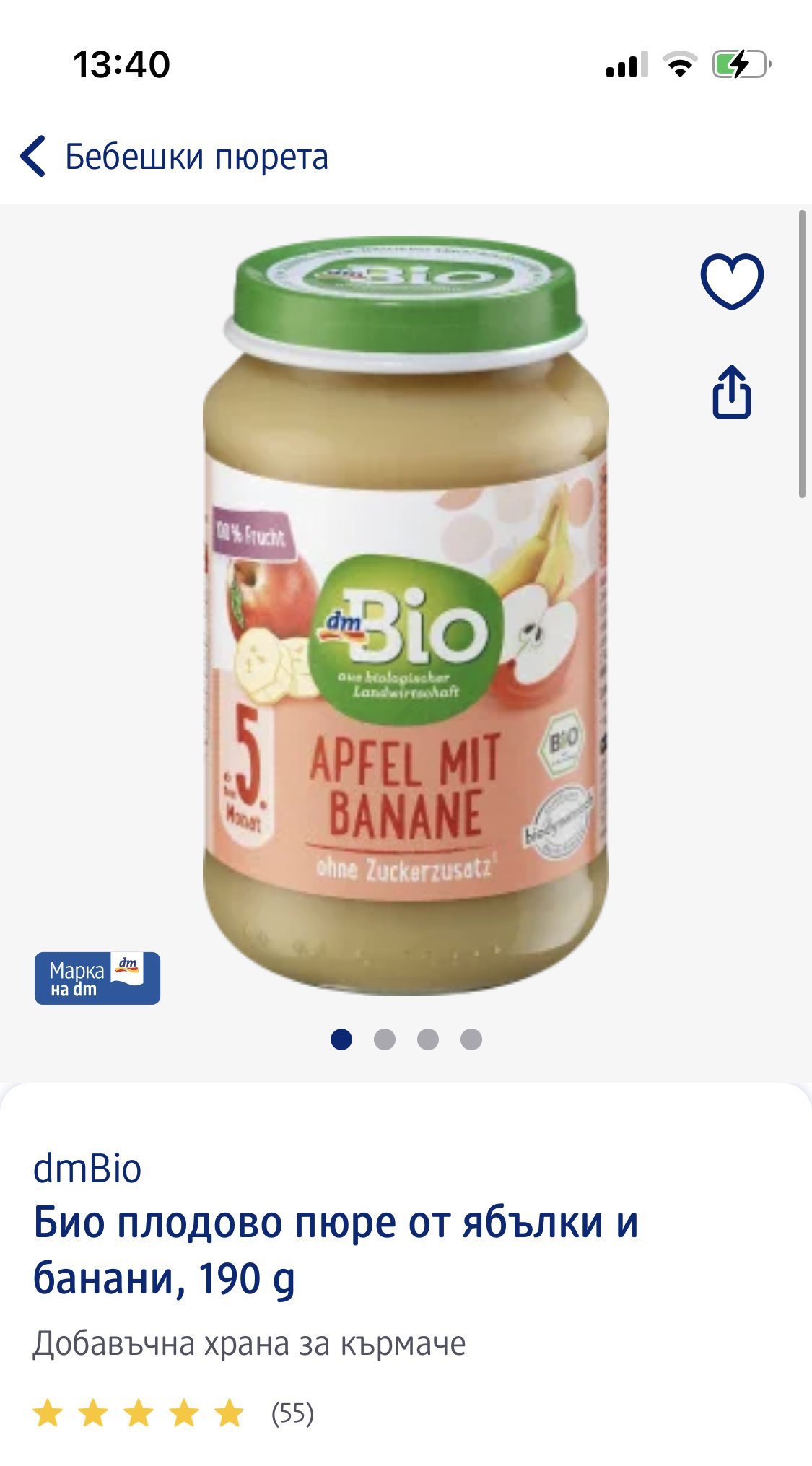Show the last product image dot
812x1466 pixels.
tap(471, 1039)
